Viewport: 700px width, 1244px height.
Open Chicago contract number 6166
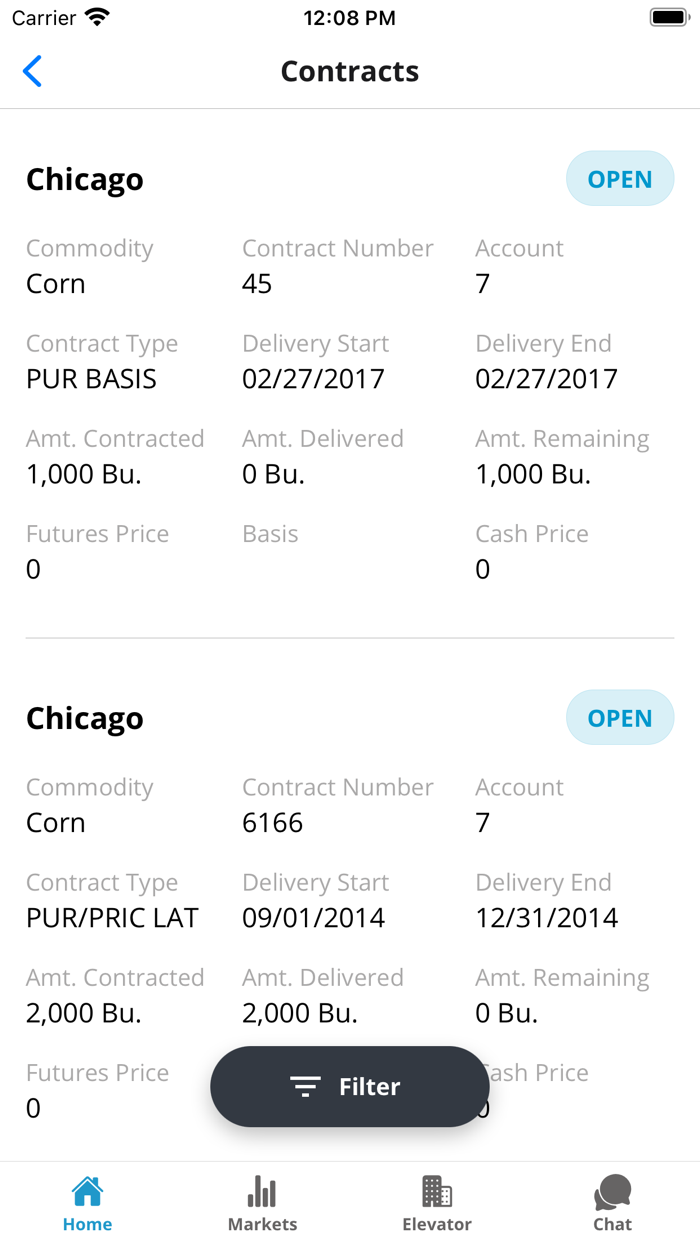point(349,900)
